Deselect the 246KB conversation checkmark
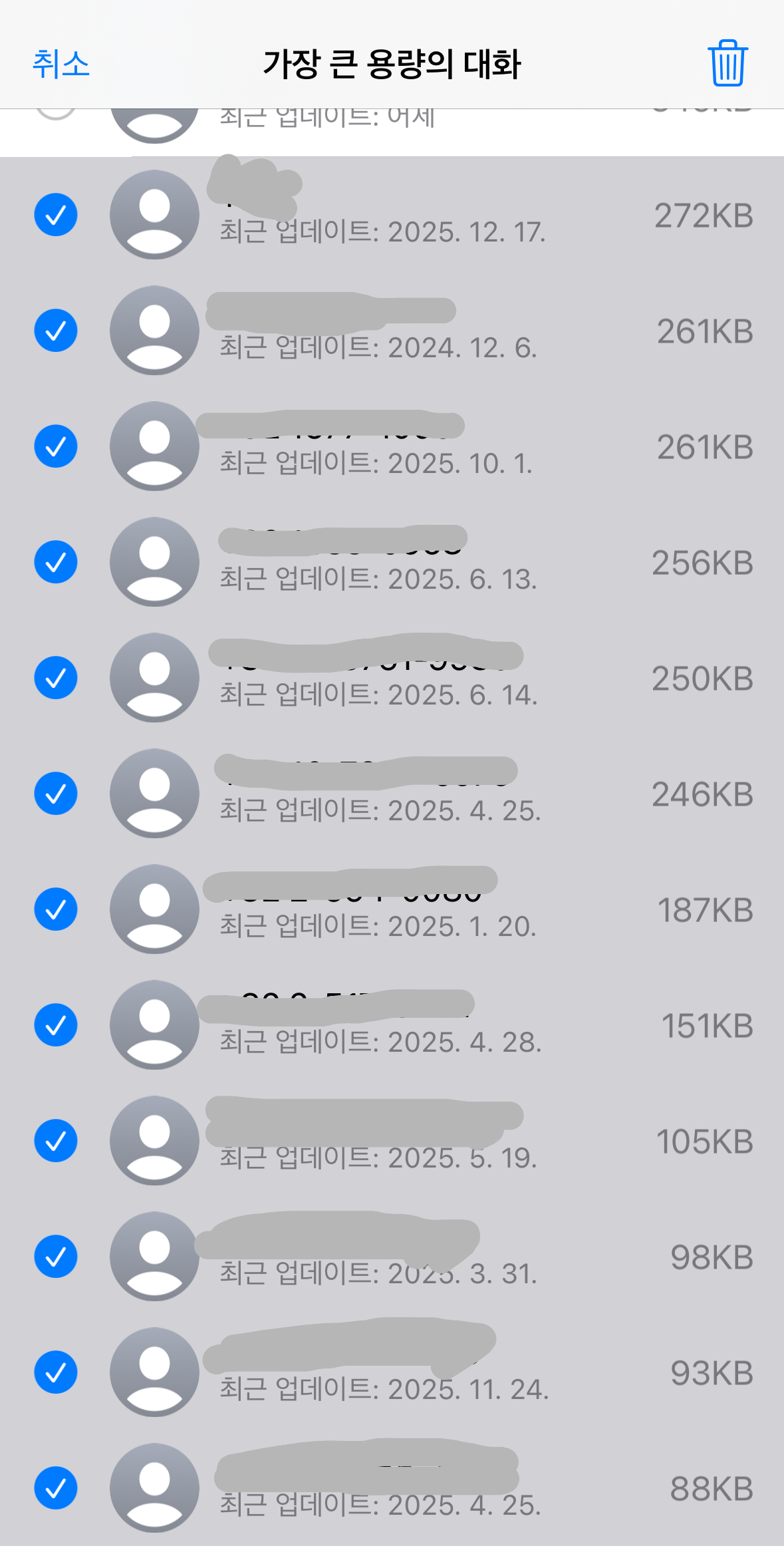 click(55, 793)
